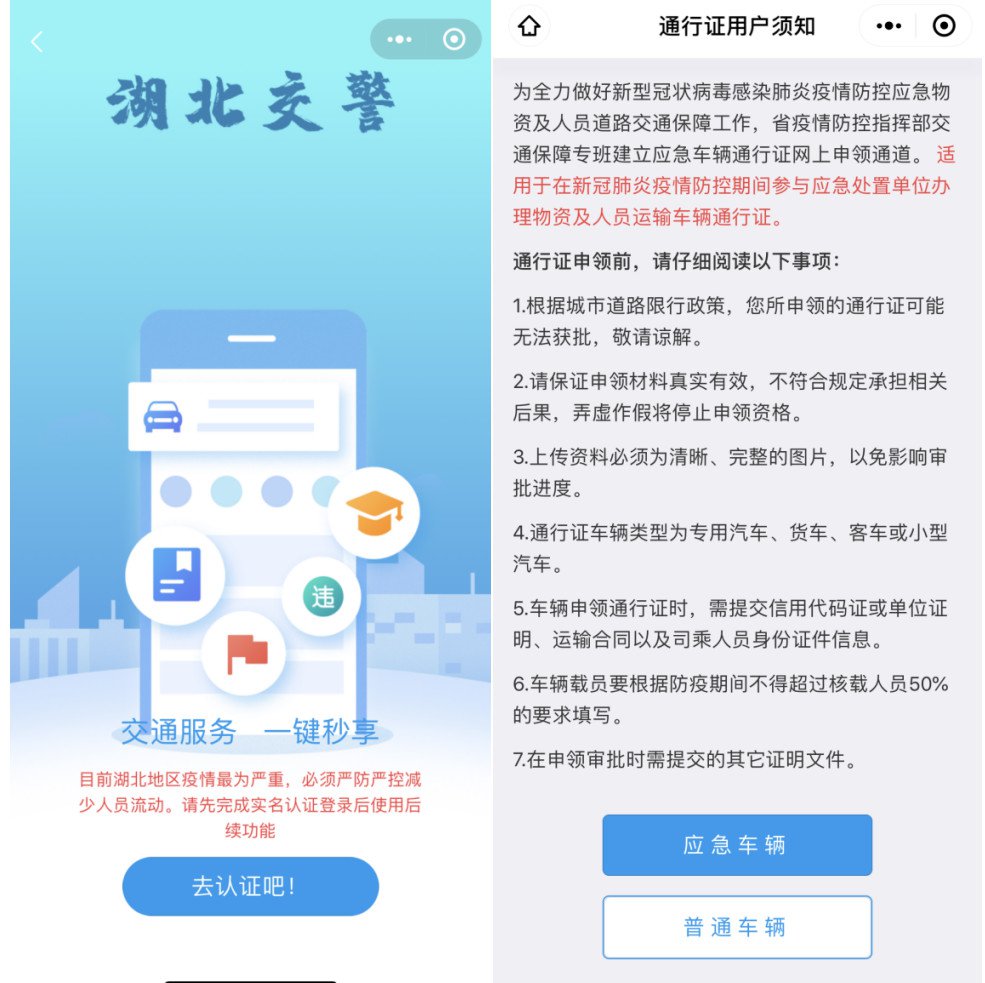
Task: Close the mini program from 湖北交警 page
Action: tap(454, 40)
